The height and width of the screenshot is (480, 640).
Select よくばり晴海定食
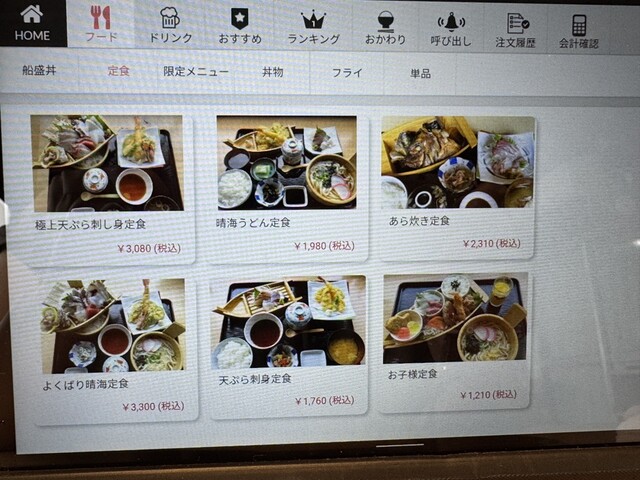pyautogui.click(x=113, y=343)
